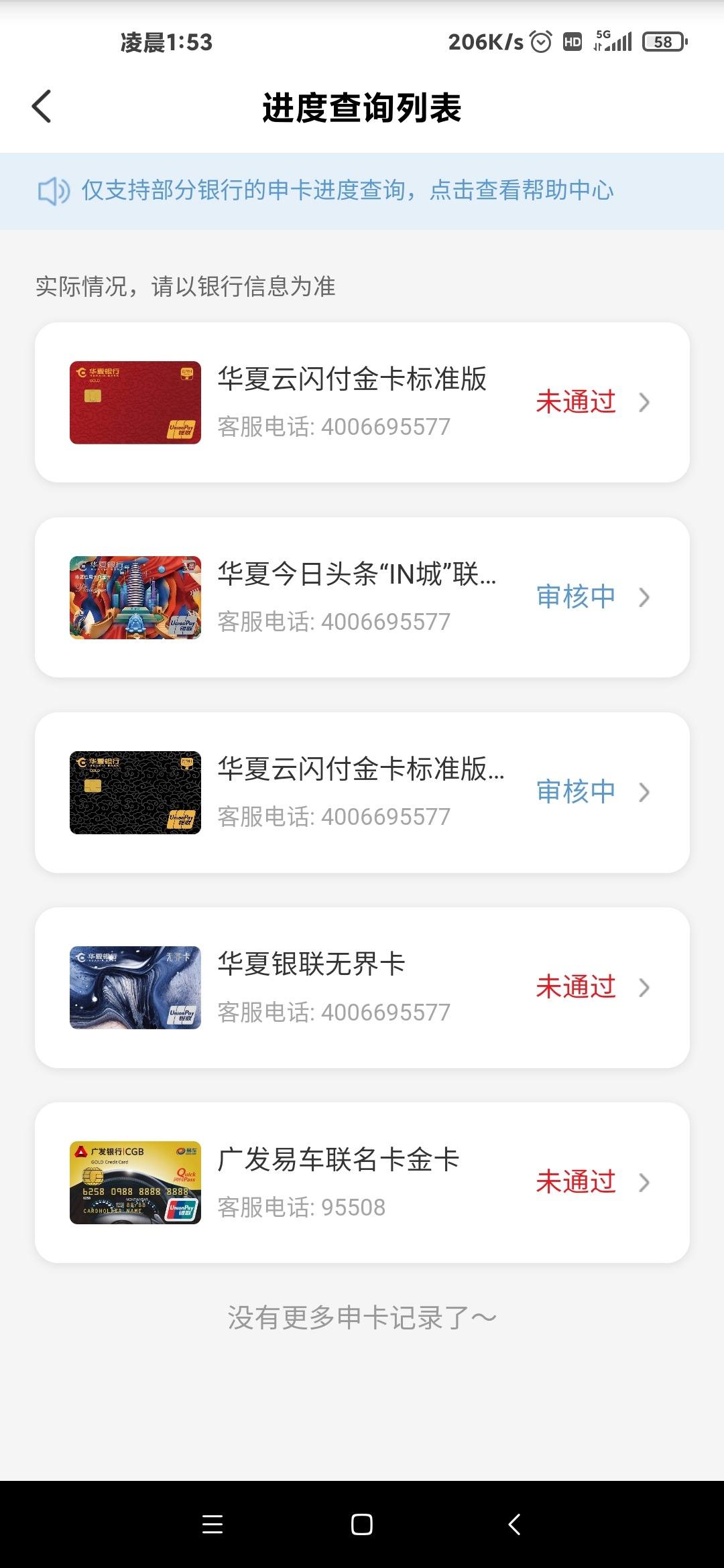The width and height of the screenshot is (724, 1568).
Task: Open the red 华夏云闪付金卡标准版 application marked 未通过
Action: pos(362,402)
